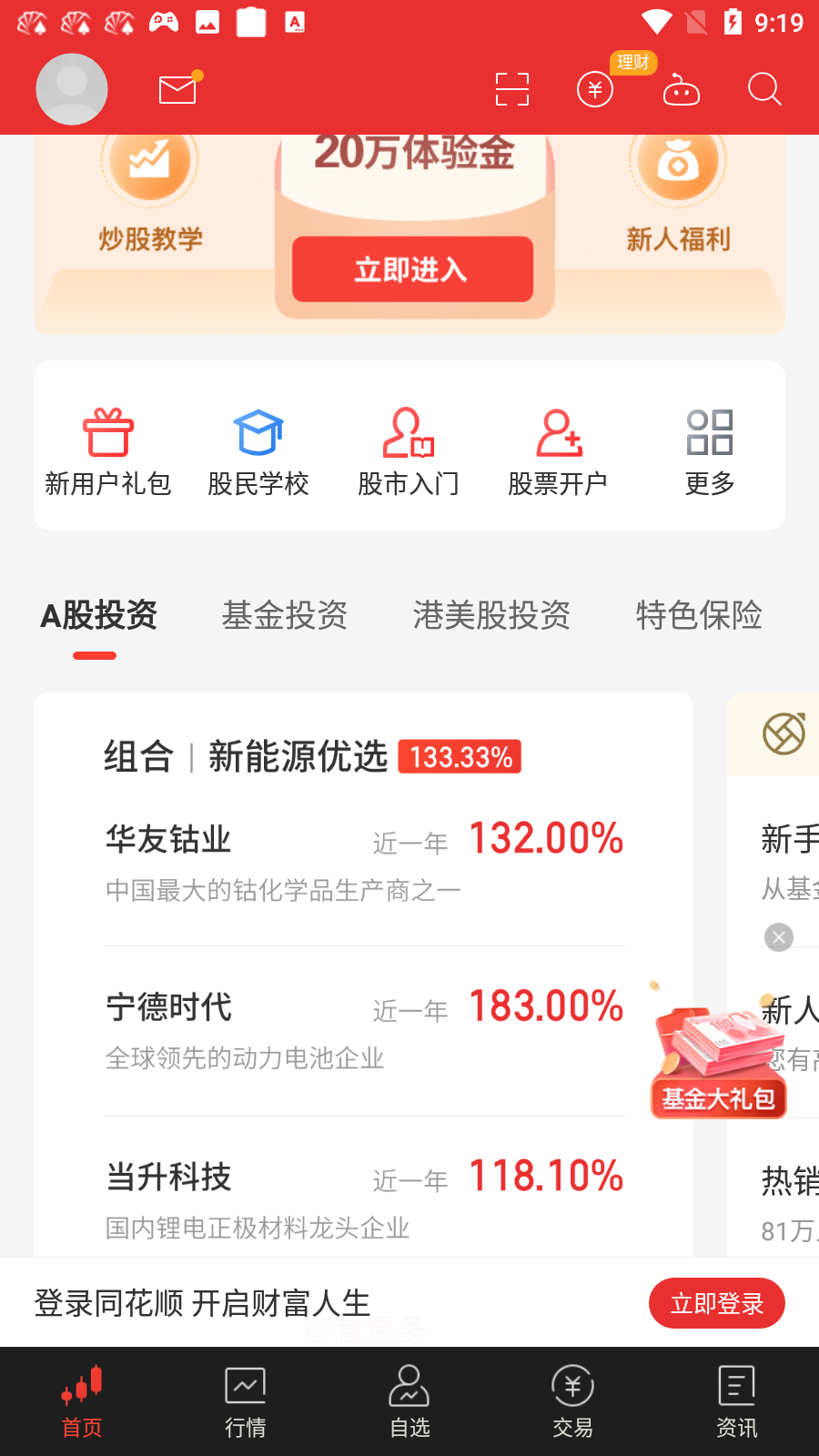Open the 股市入门 icon
This screenshot has height=1456, width=819.
tap(408, 433)
